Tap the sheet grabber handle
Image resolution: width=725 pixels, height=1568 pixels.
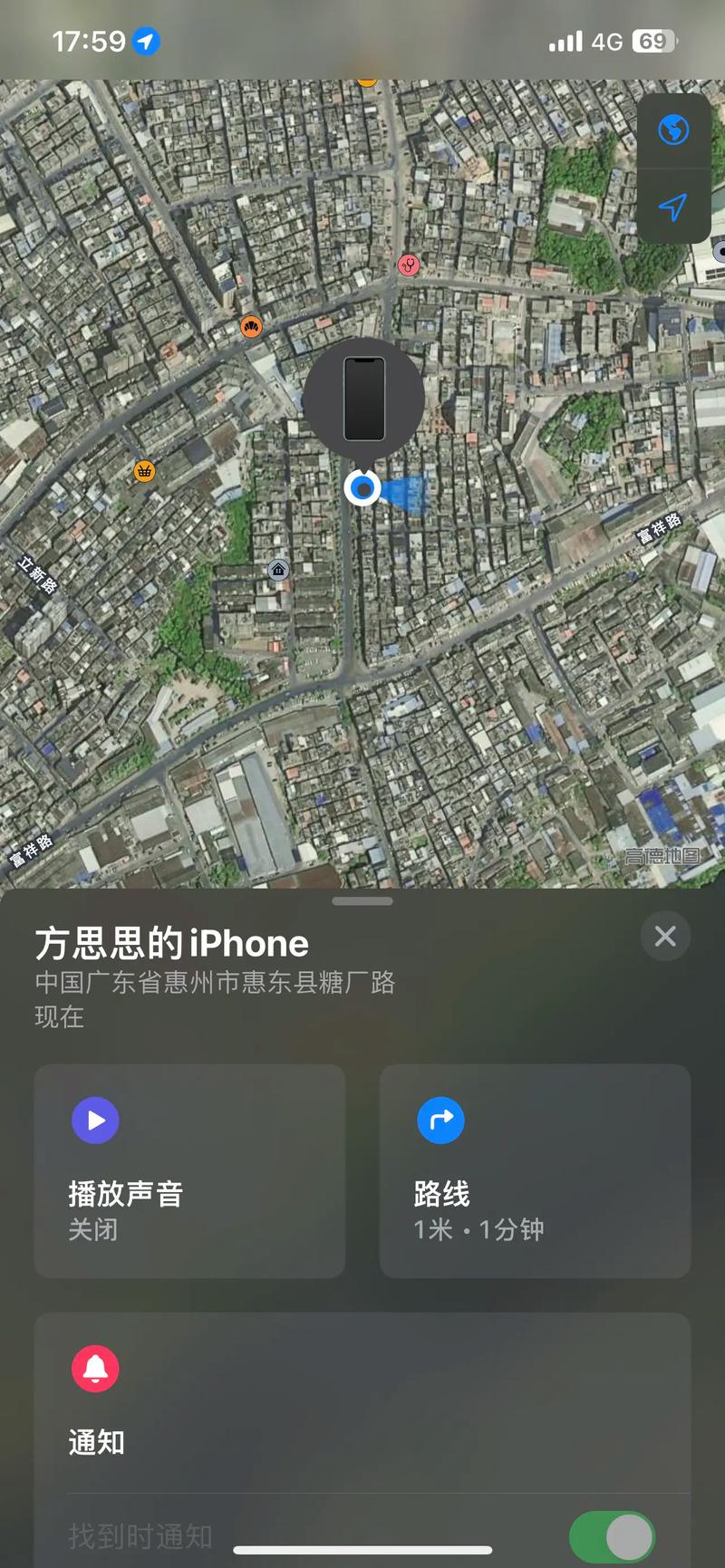362,901
